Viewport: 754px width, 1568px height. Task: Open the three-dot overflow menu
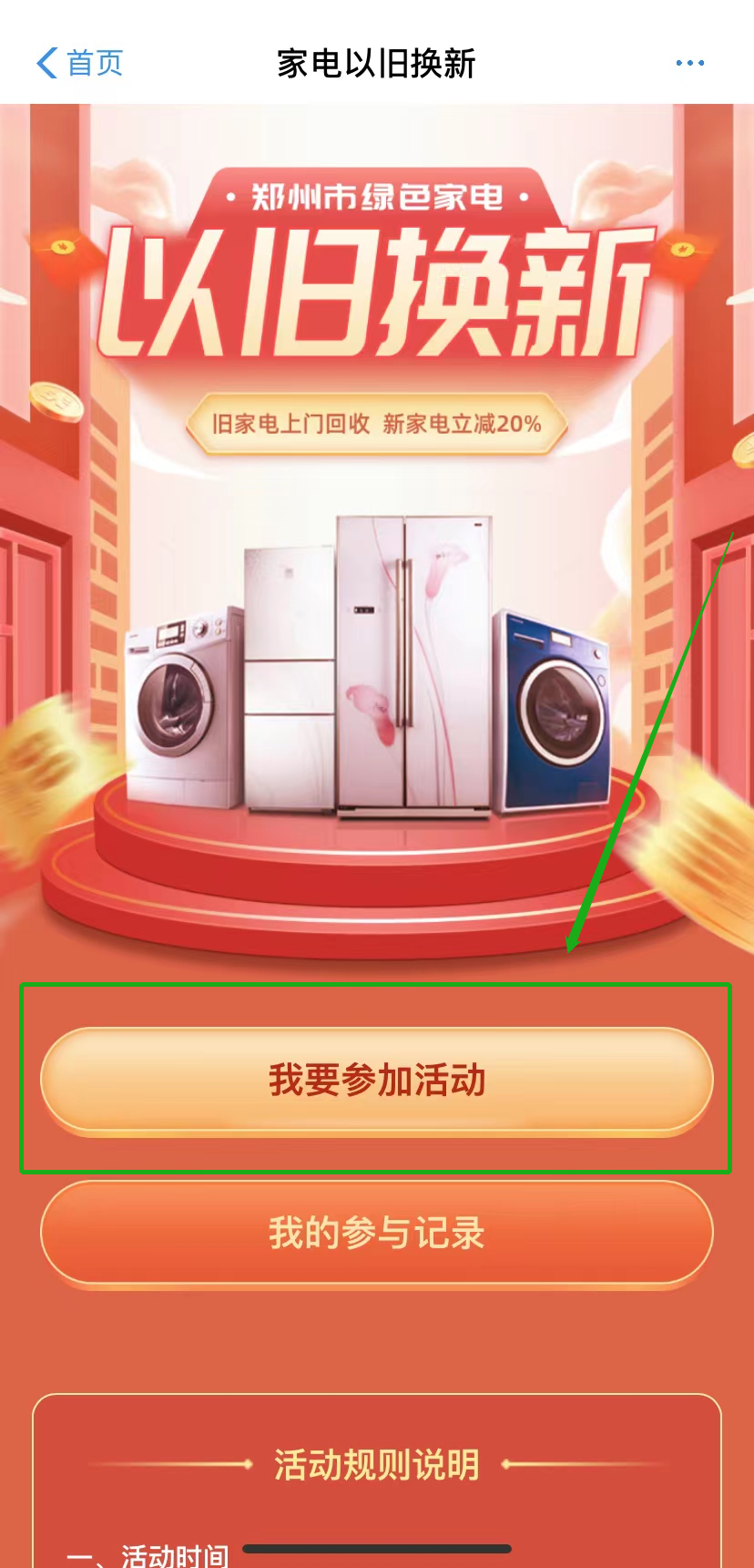pyautogui.click(x=689, y=63)
